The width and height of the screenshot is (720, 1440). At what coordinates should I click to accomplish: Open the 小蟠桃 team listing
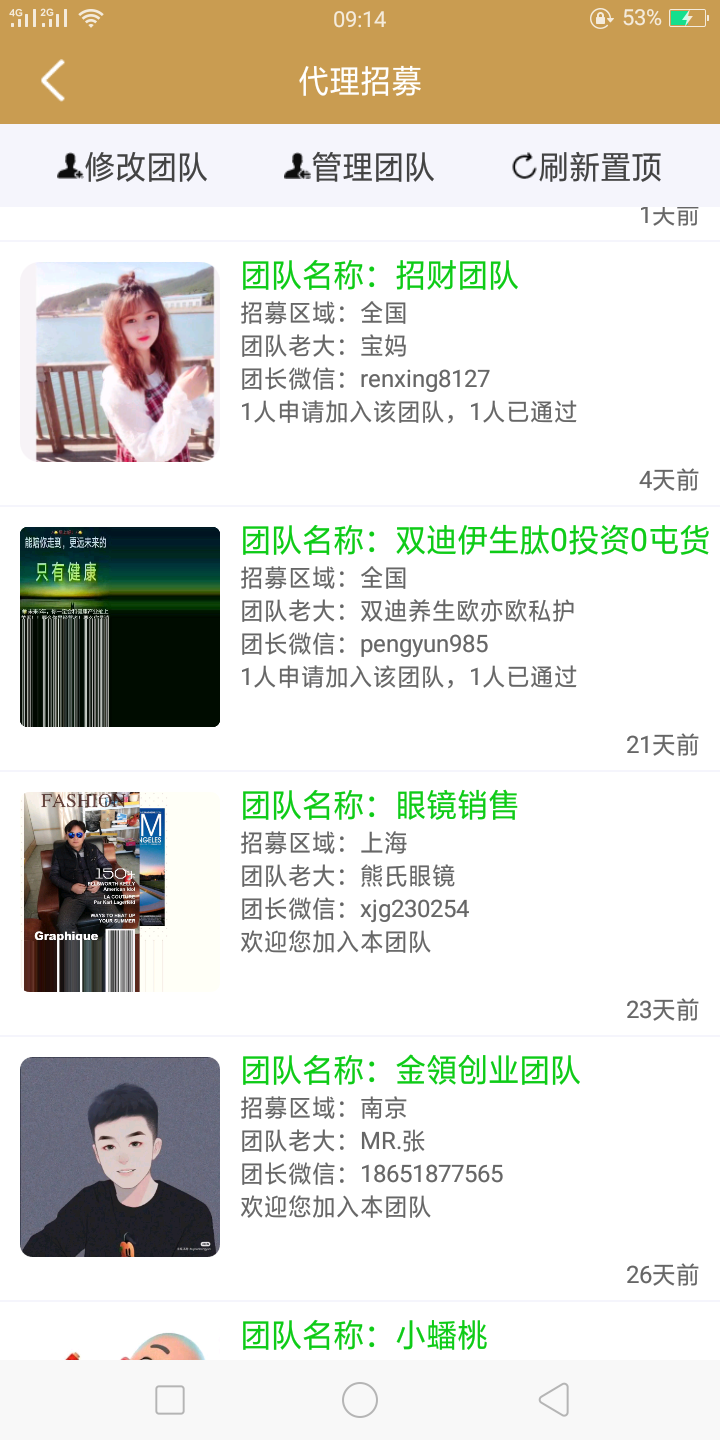(x=365, y=1335)
